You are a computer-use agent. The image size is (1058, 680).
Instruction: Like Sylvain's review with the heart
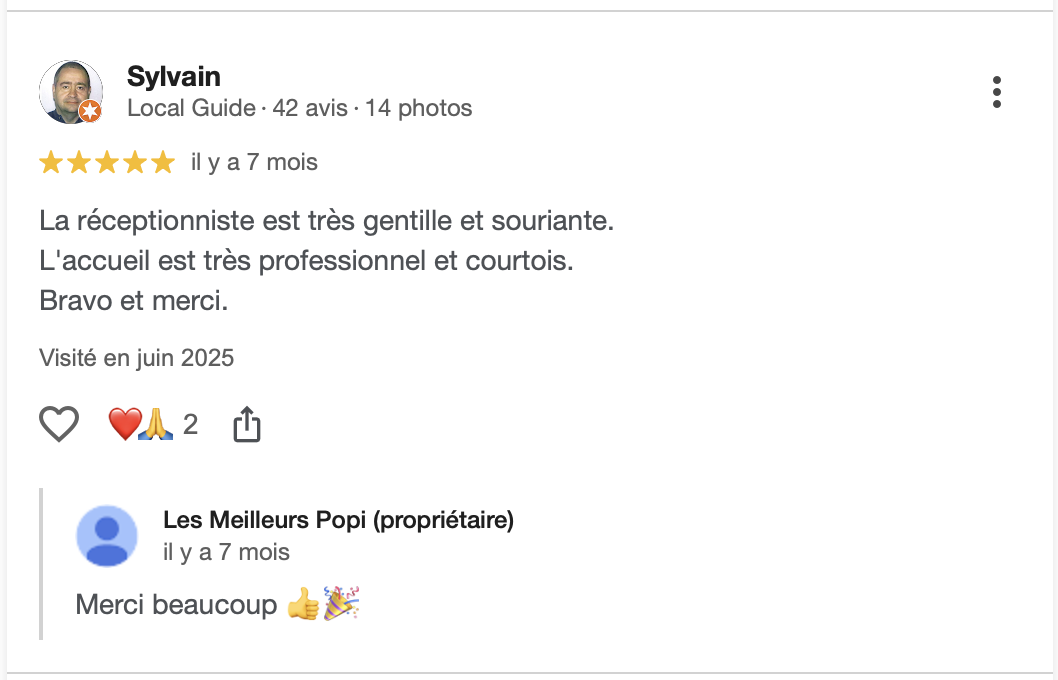[59, 425]
